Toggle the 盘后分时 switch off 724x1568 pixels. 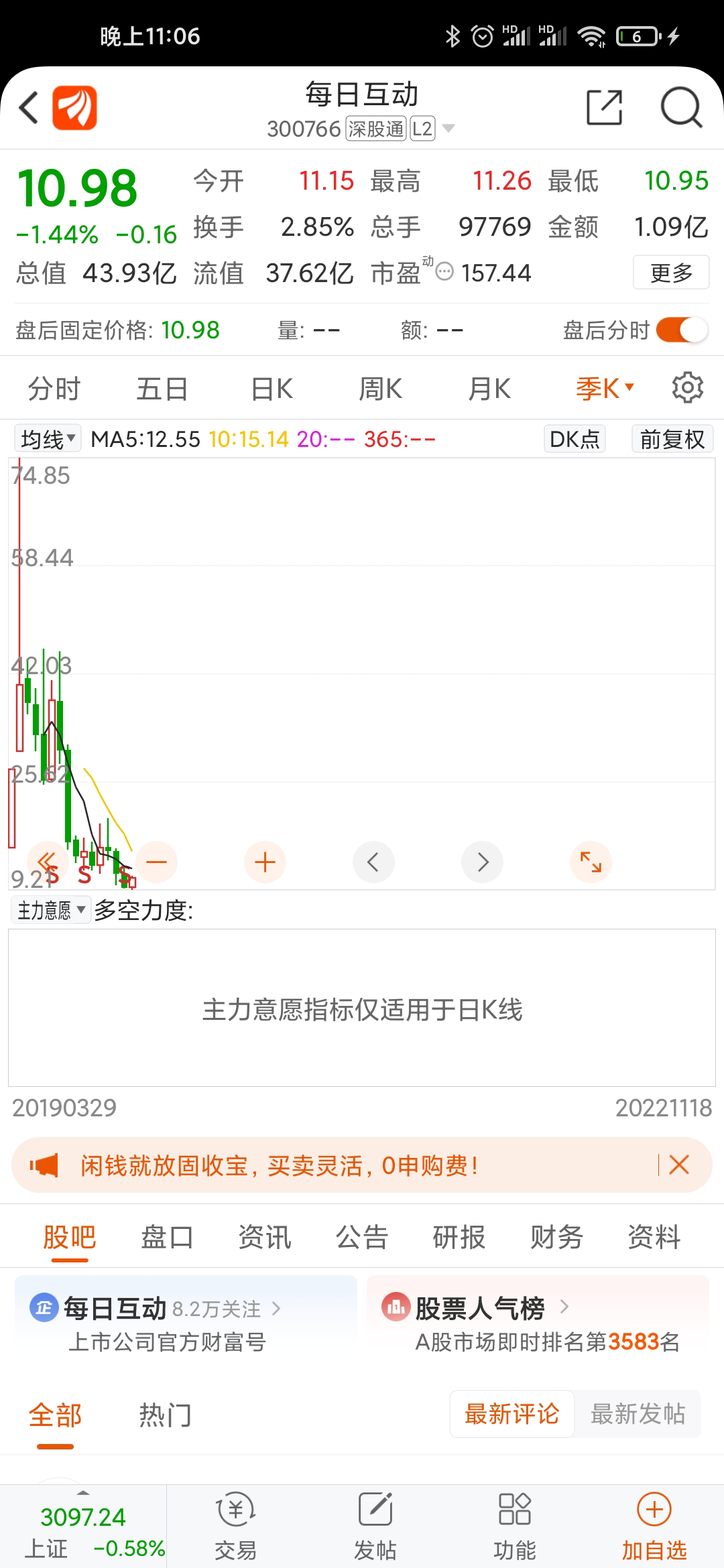(682, 330)
